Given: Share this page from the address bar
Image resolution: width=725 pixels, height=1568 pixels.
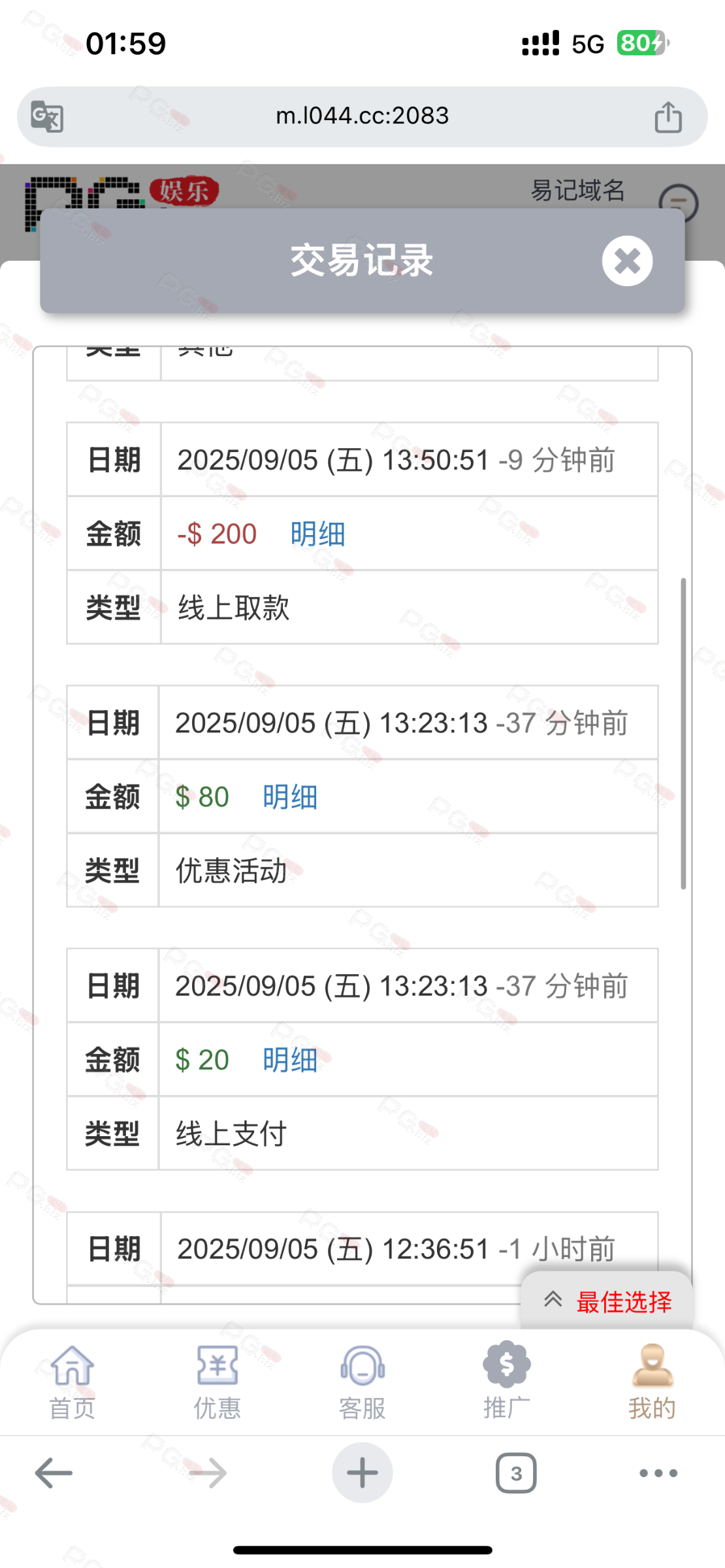Looking at the screenshot, I should [x=668, y=118].
